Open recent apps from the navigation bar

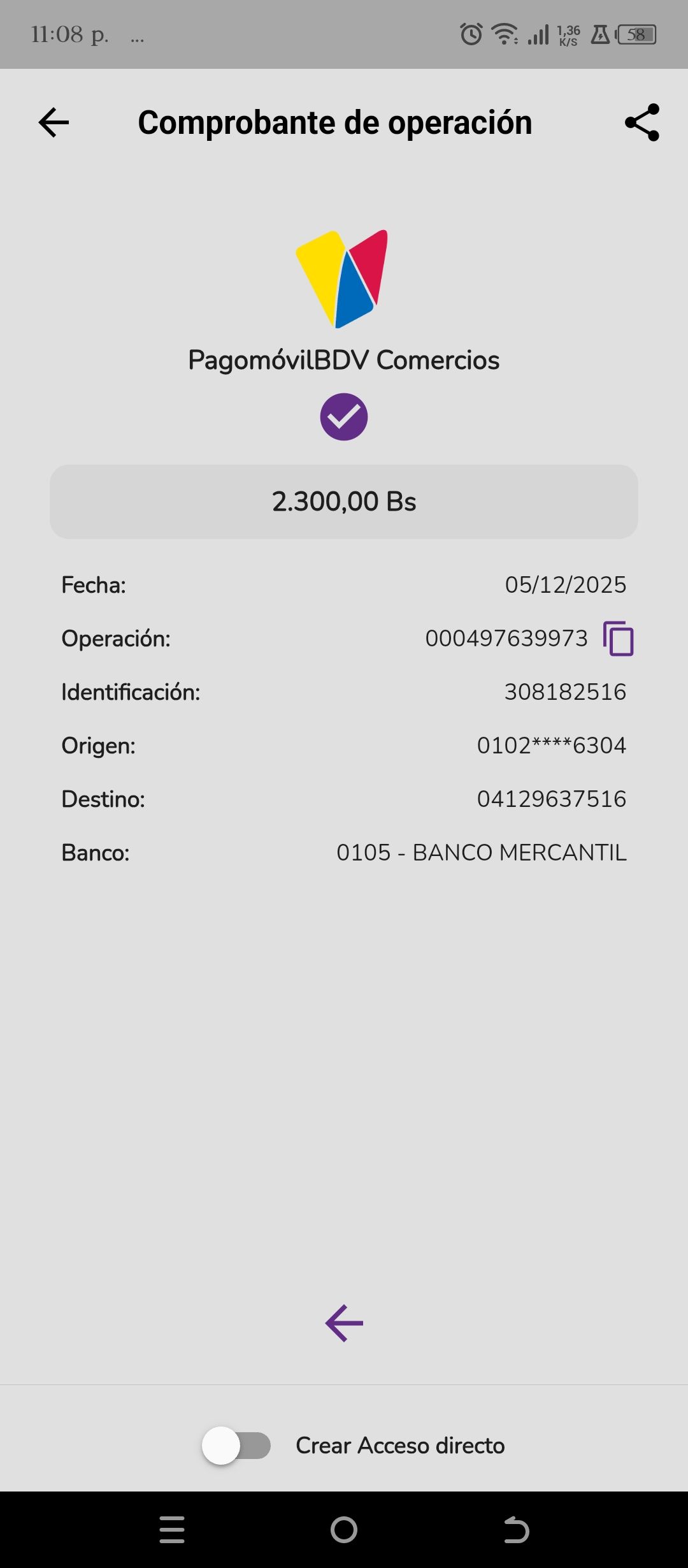(x=172, y=1529)
